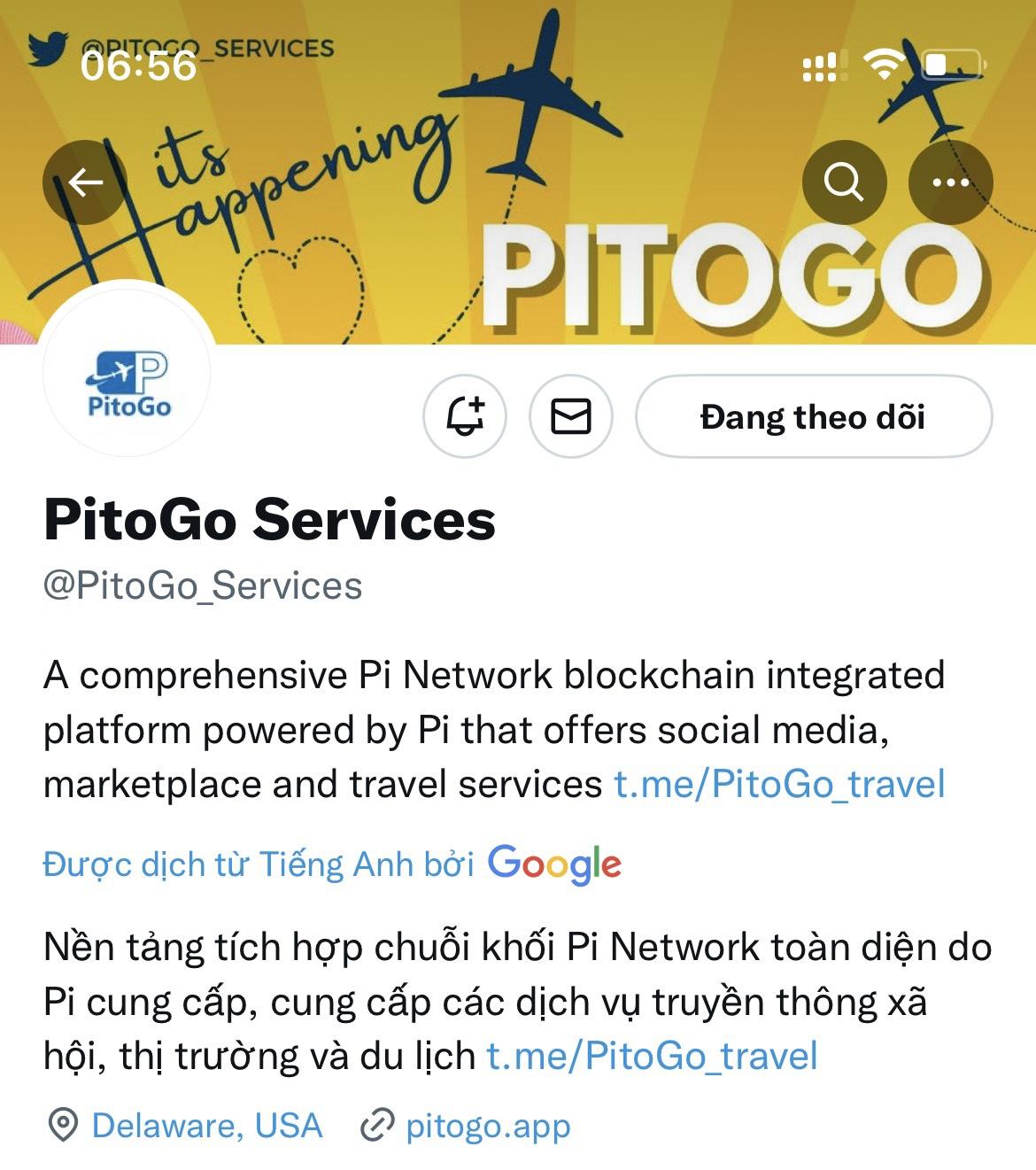This screenshot has height=1170, width=1036.
Task: Open t.me/PitoGo_travel link in English bio
Action: click(779, 785)
